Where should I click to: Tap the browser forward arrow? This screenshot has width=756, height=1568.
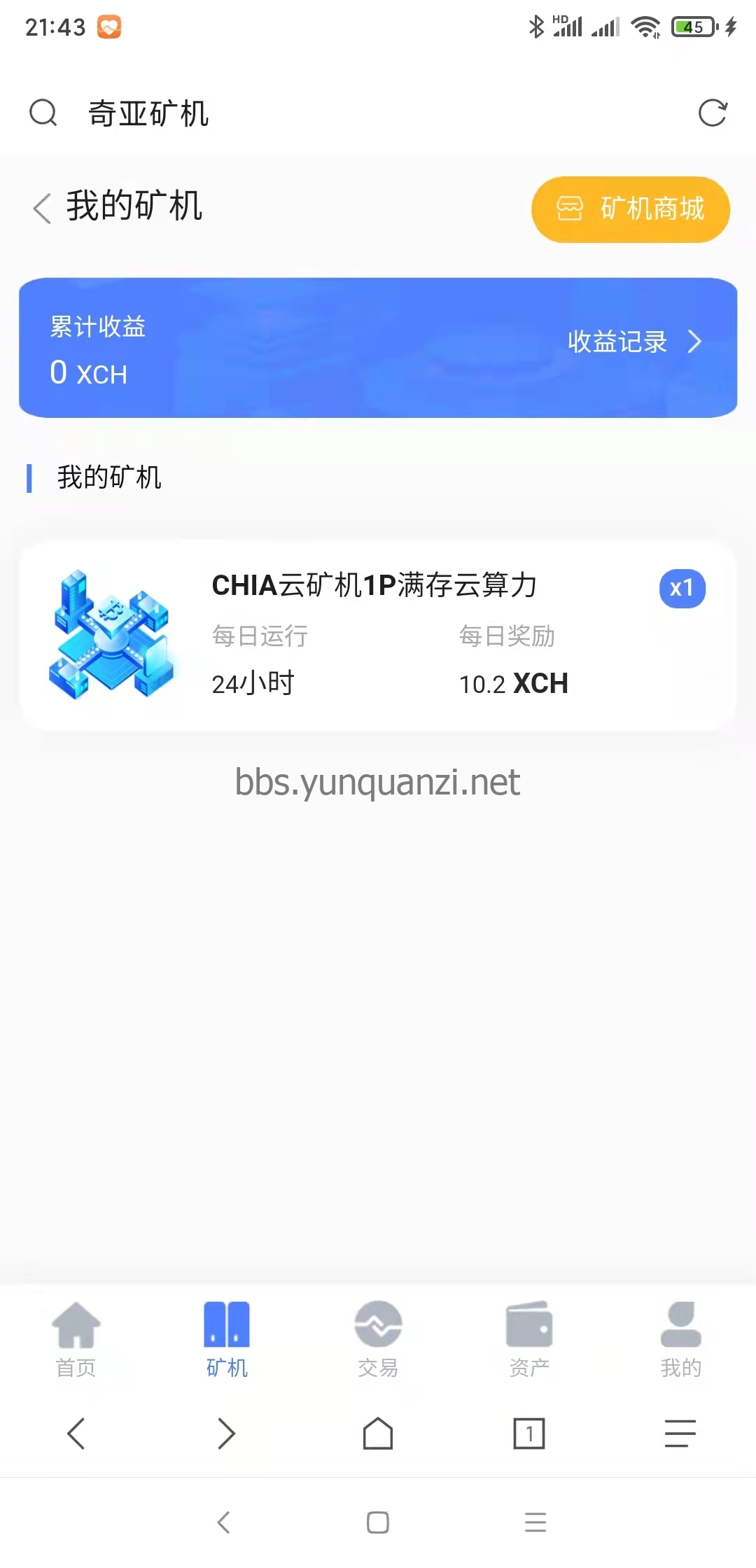tap(227, 1433)
